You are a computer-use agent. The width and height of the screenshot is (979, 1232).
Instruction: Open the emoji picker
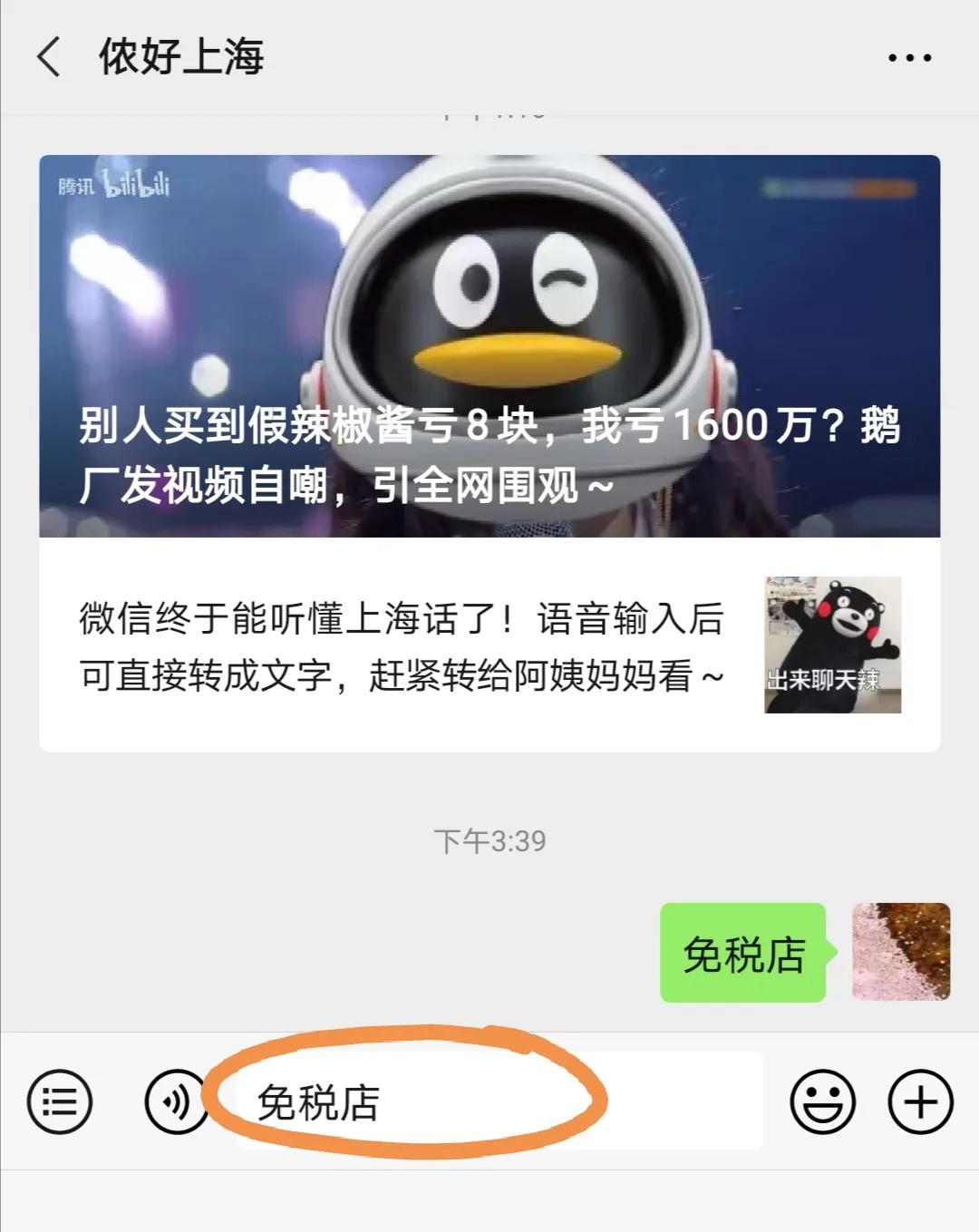pyautogui.click(x=822, y=1101)
